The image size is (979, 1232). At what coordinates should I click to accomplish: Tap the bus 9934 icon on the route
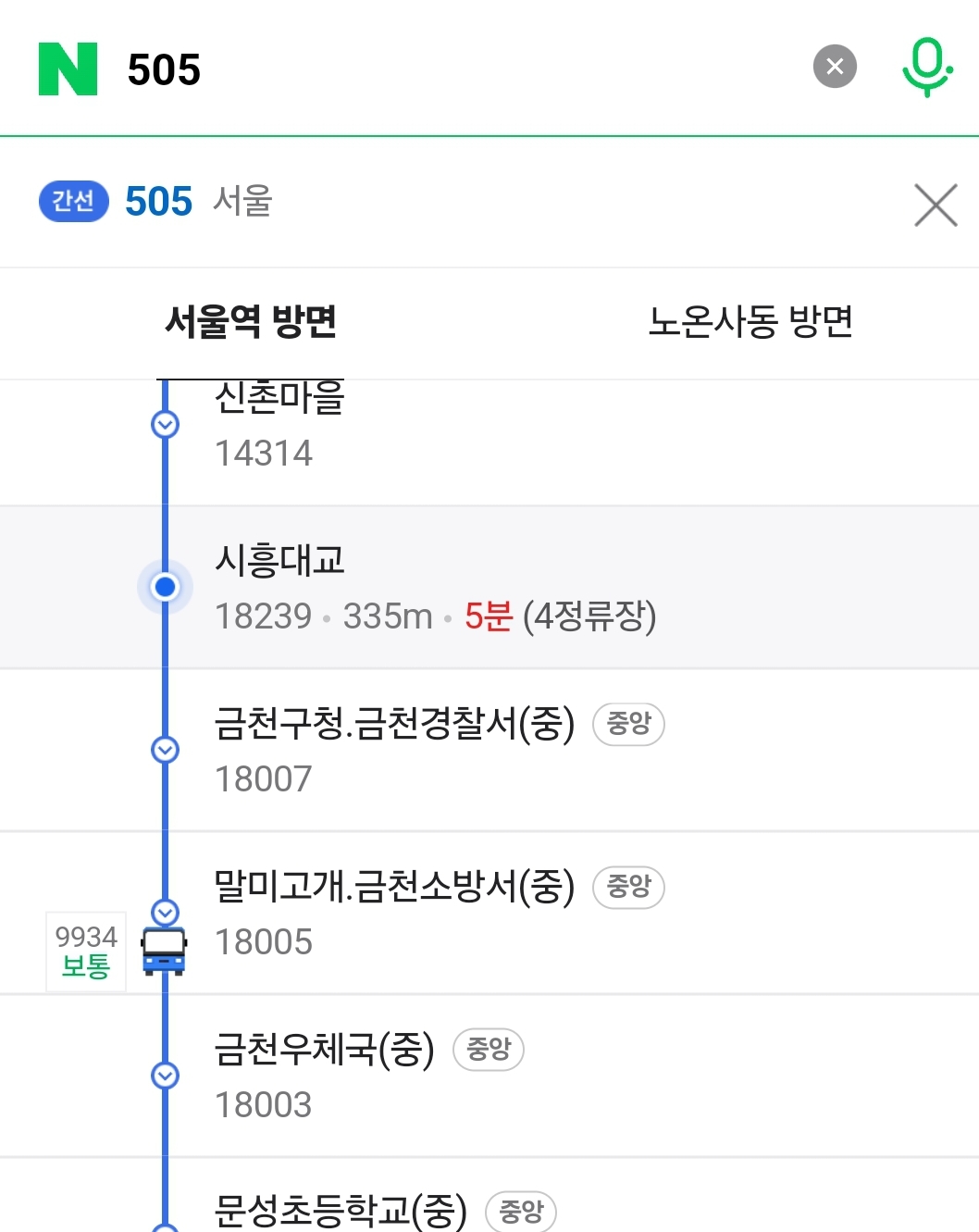164,952
